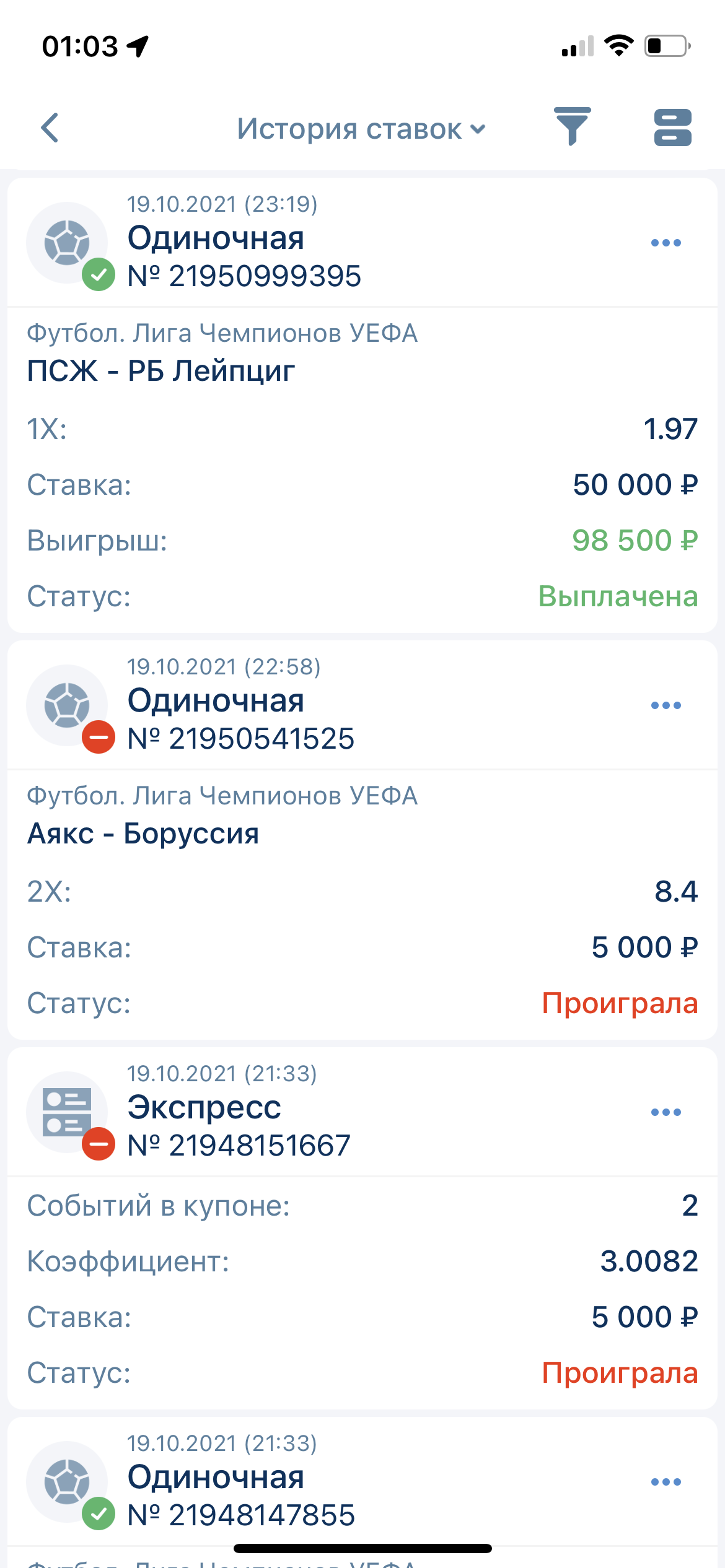Open options for bet № 21950999395

(x=666, y=243)
